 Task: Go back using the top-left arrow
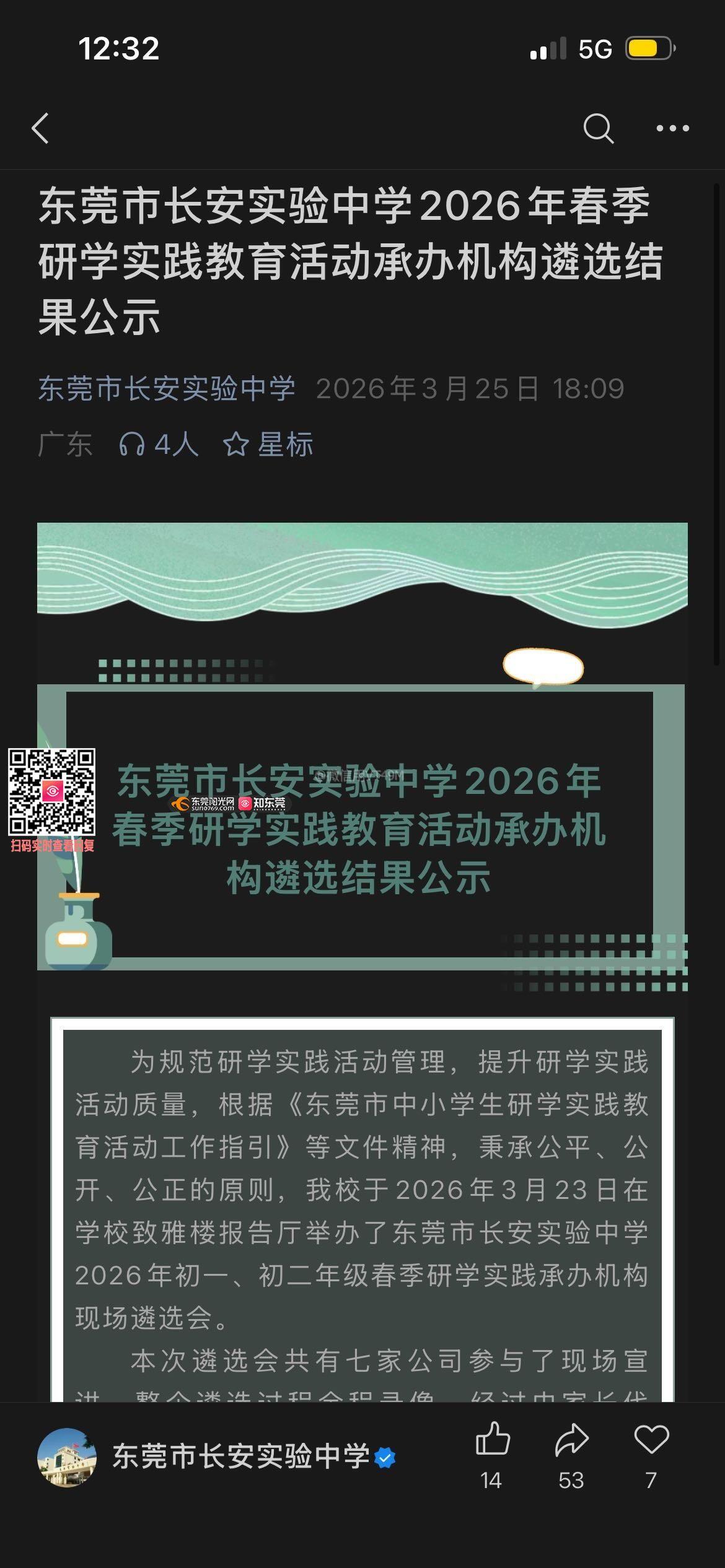[41, 129]
